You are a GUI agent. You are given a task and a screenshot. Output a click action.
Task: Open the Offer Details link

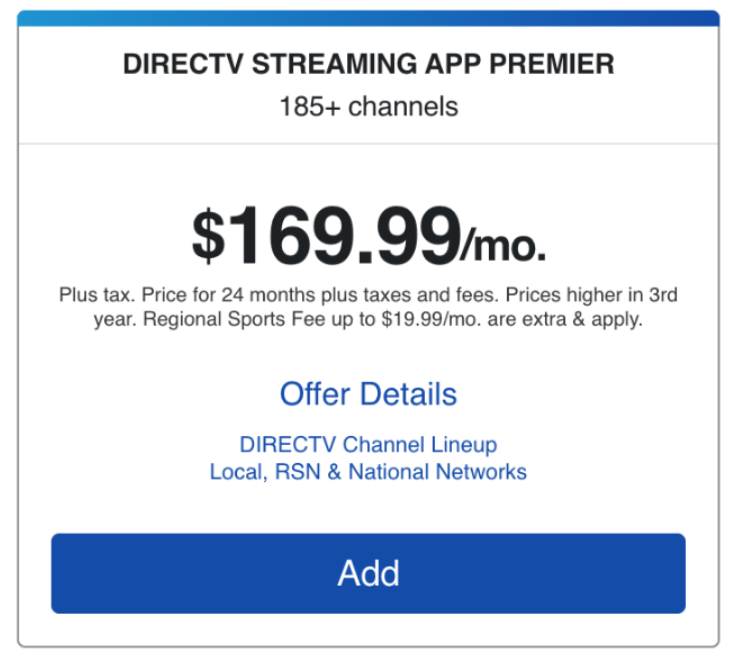[368, 394]
